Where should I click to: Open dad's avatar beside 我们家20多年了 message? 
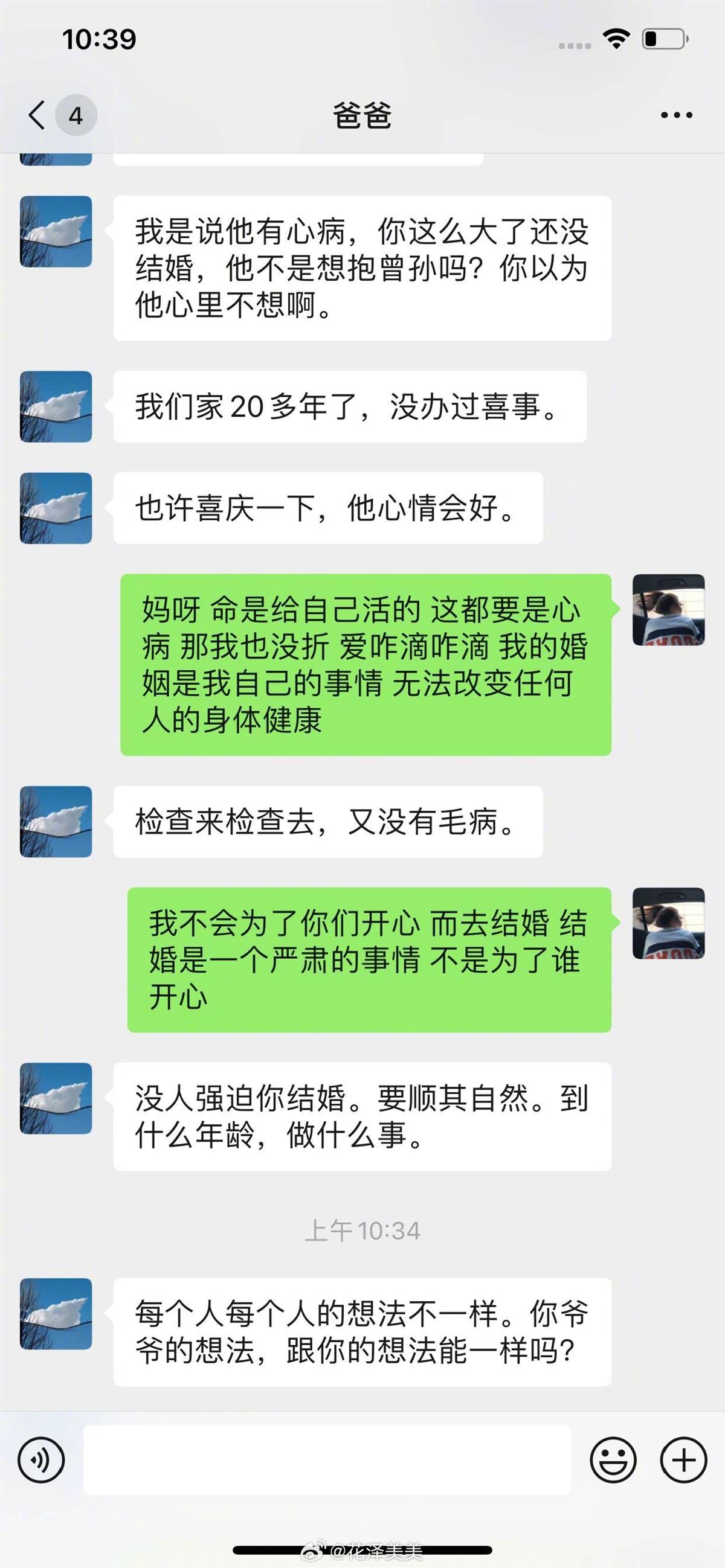pyautogui.click(x=56, y=406)
